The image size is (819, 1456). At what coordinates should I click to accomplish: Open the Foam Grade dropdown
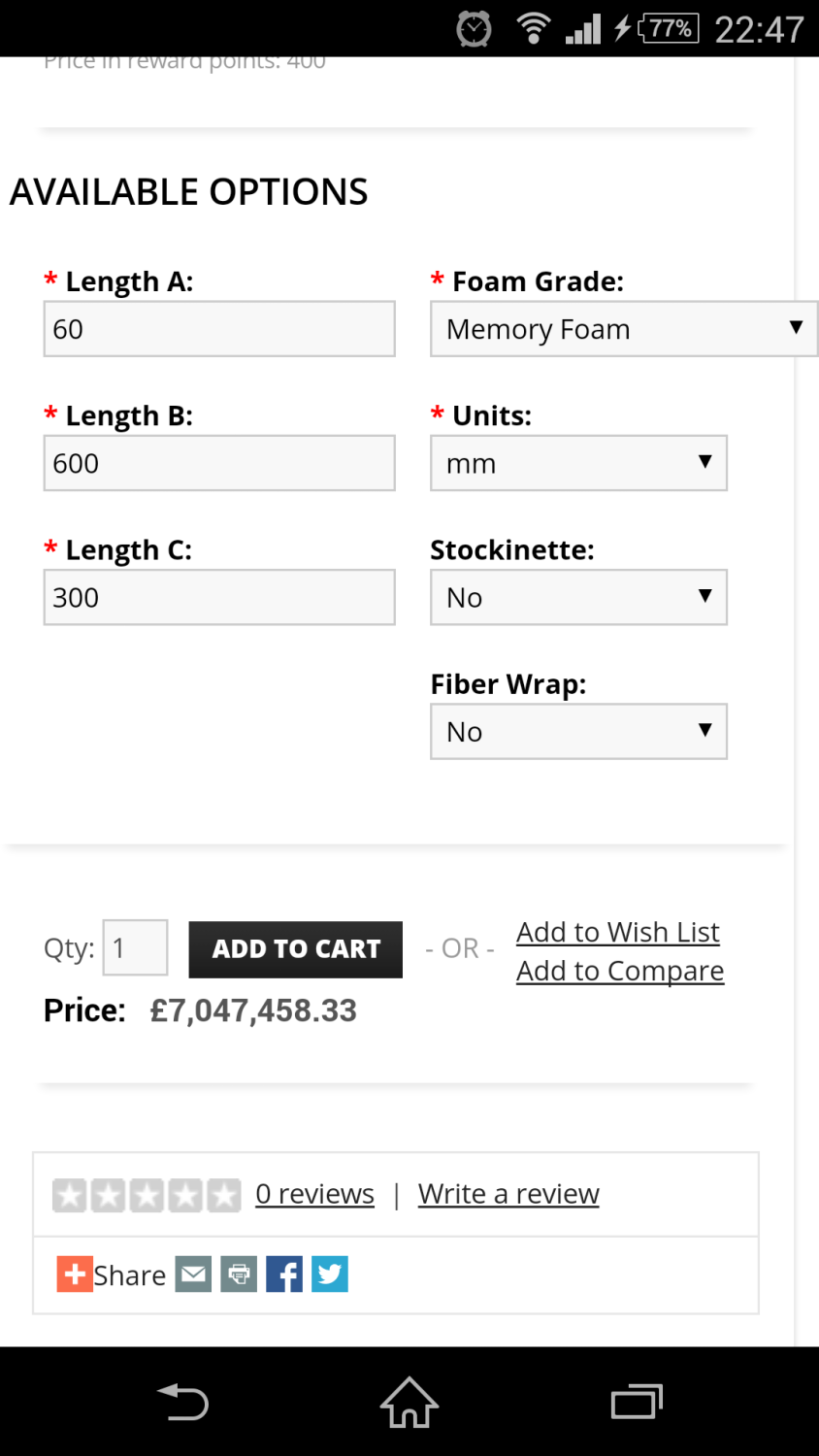[624, 329]
